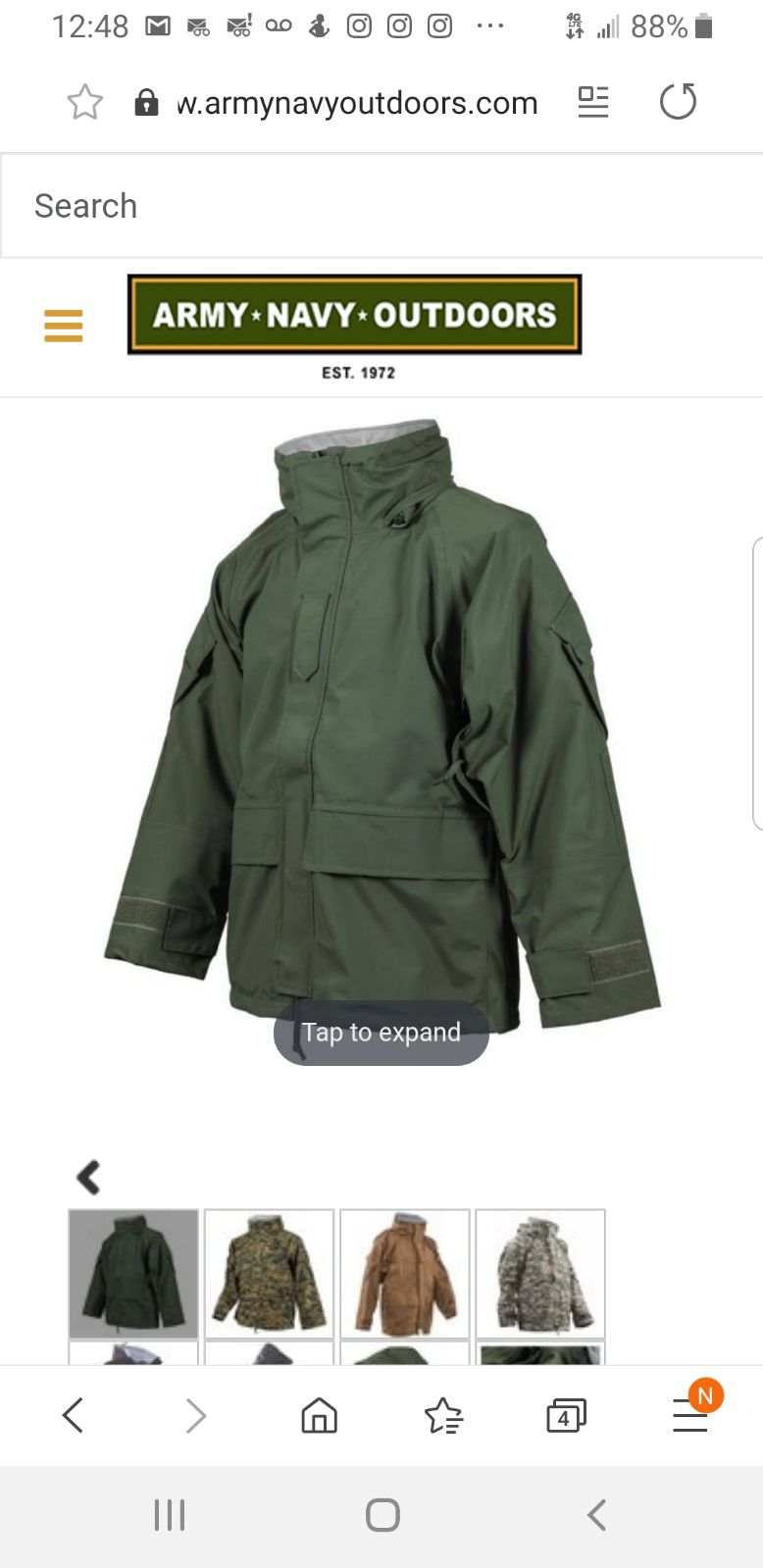Screen dimensions: 763x1568
Task: Open recent apps in navigation bar
Action: point(170,1515)
